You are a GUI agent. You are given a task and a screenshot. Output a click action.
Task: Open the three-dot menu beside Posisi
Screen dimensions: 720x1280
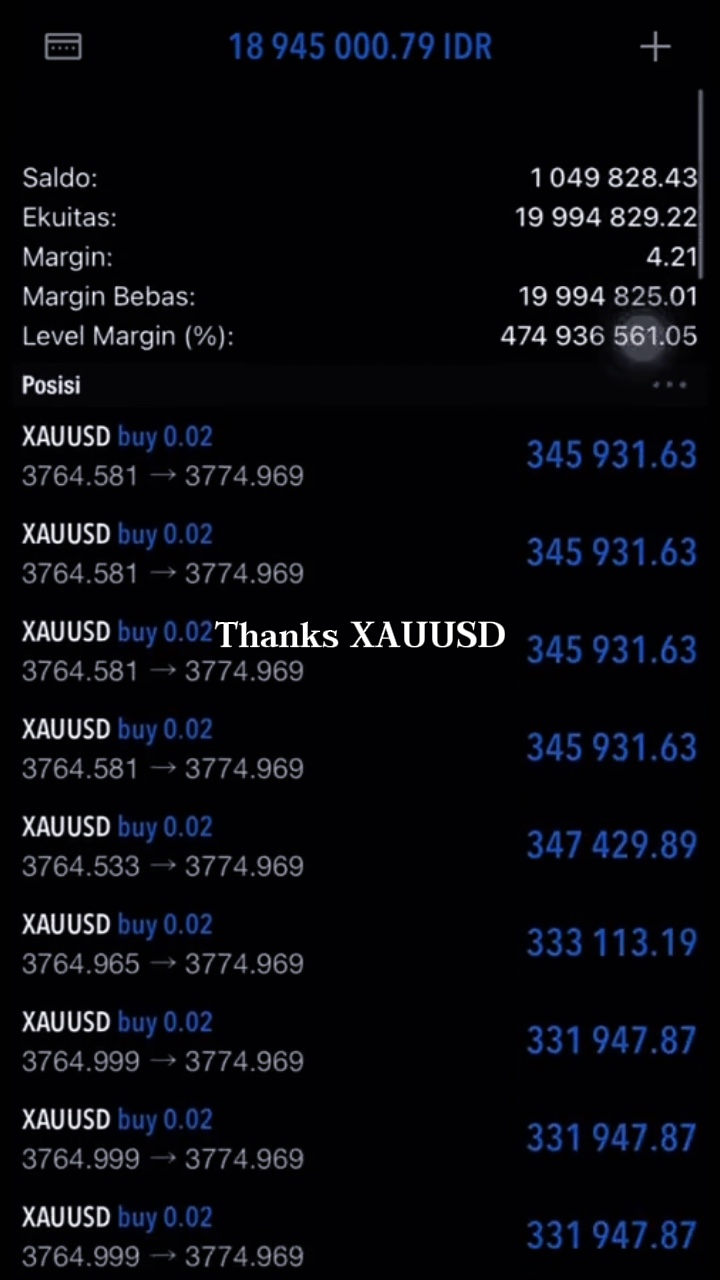click(669, 385)
